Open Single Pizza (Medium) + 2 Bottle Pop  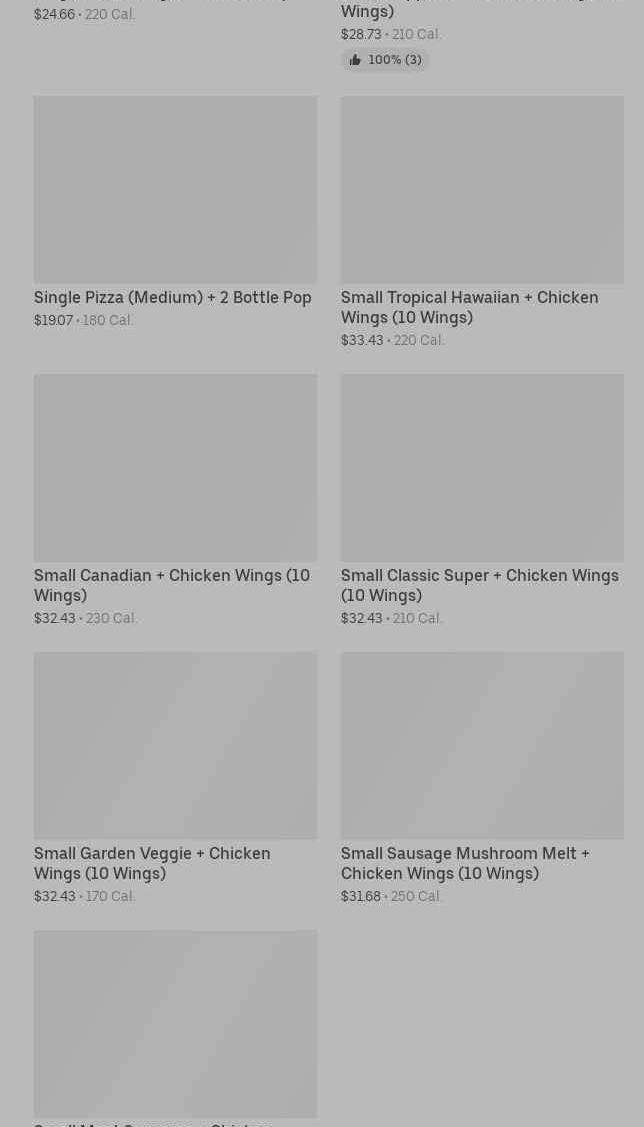coord(175,212)
